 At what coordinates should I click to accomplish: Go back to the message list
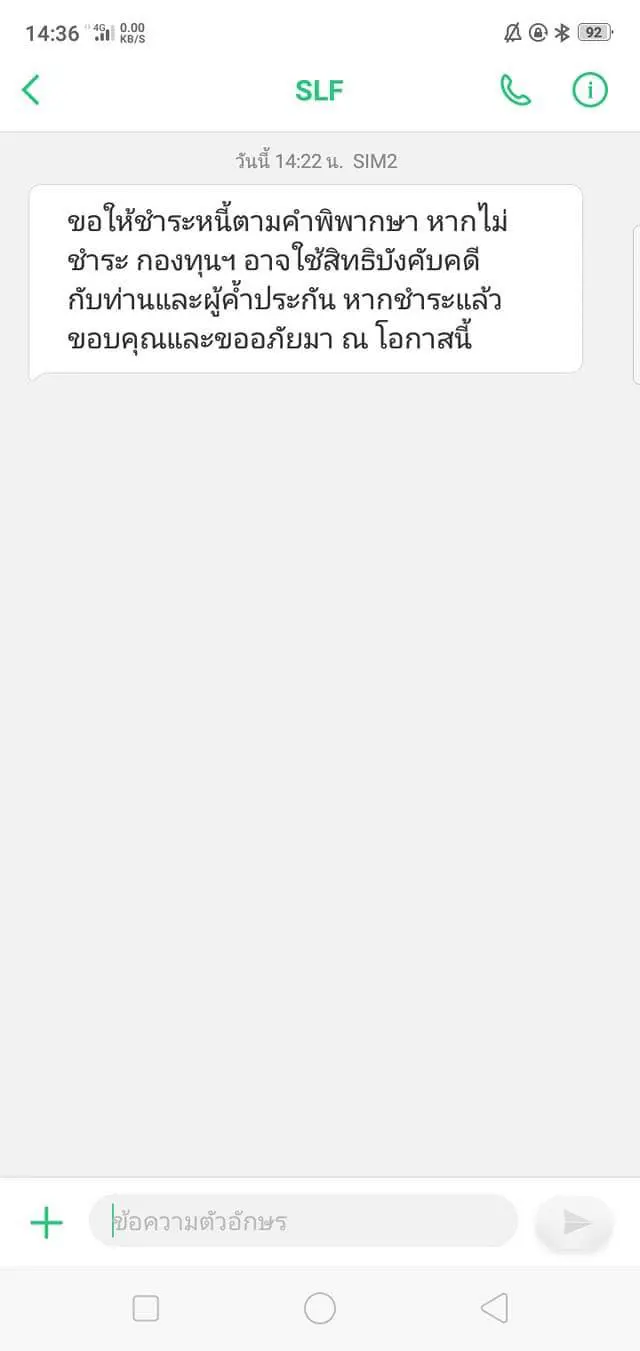click(31, 90)
